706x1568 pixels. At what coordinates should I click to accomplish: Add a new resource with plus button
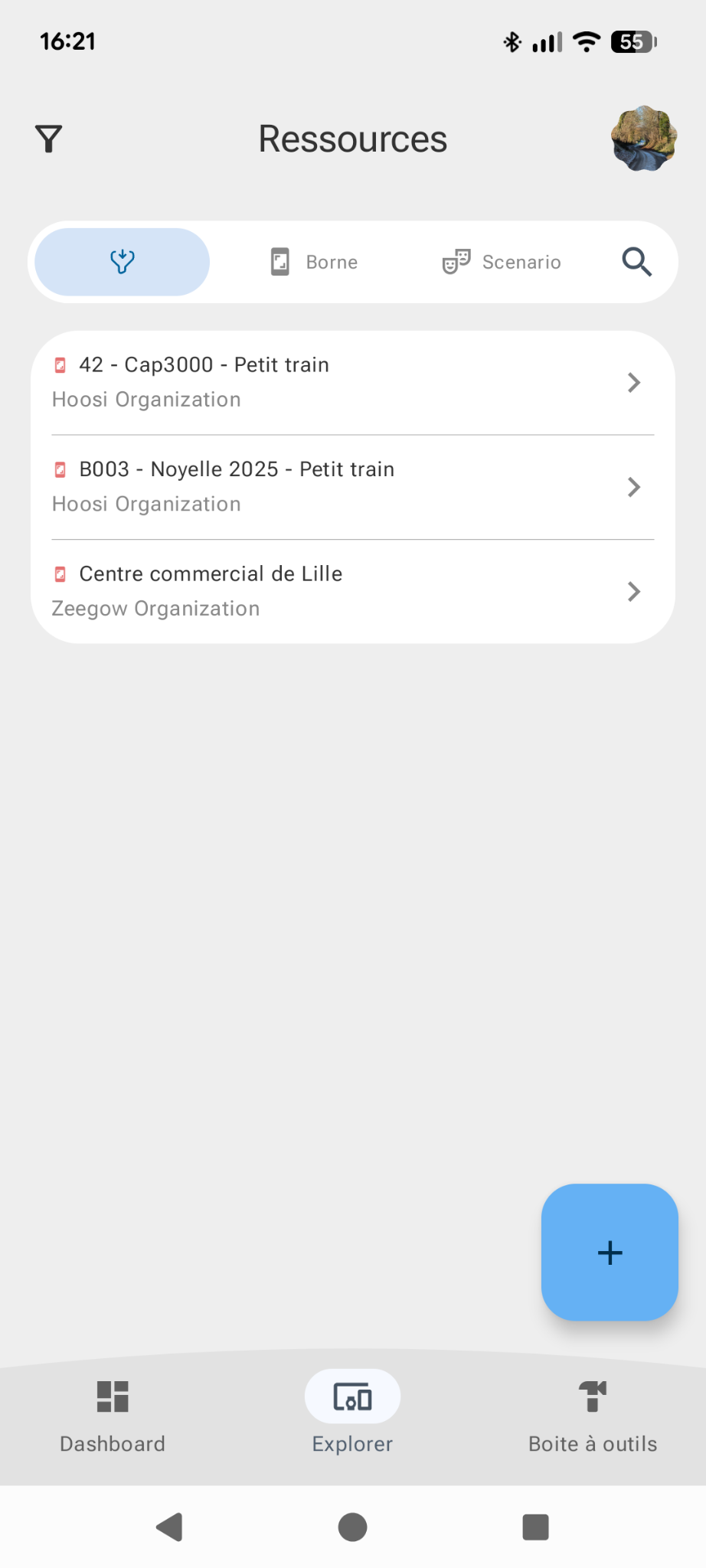point(610,1253)
